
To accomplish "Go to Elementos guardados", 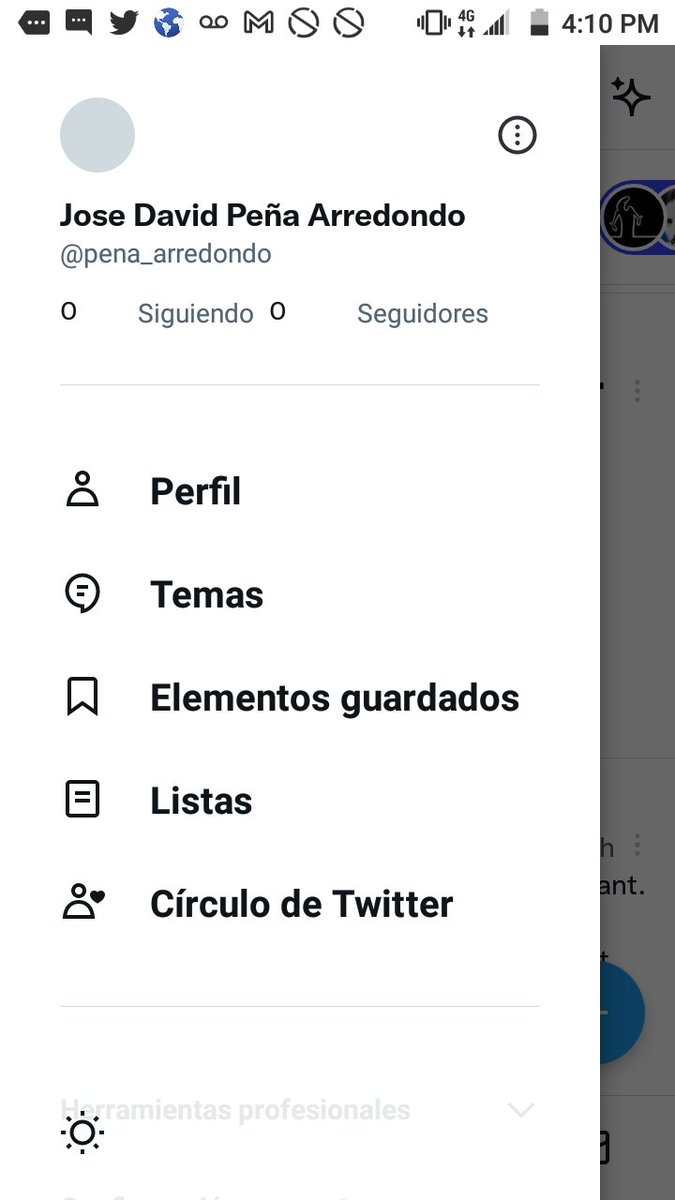I will (300, 698).
